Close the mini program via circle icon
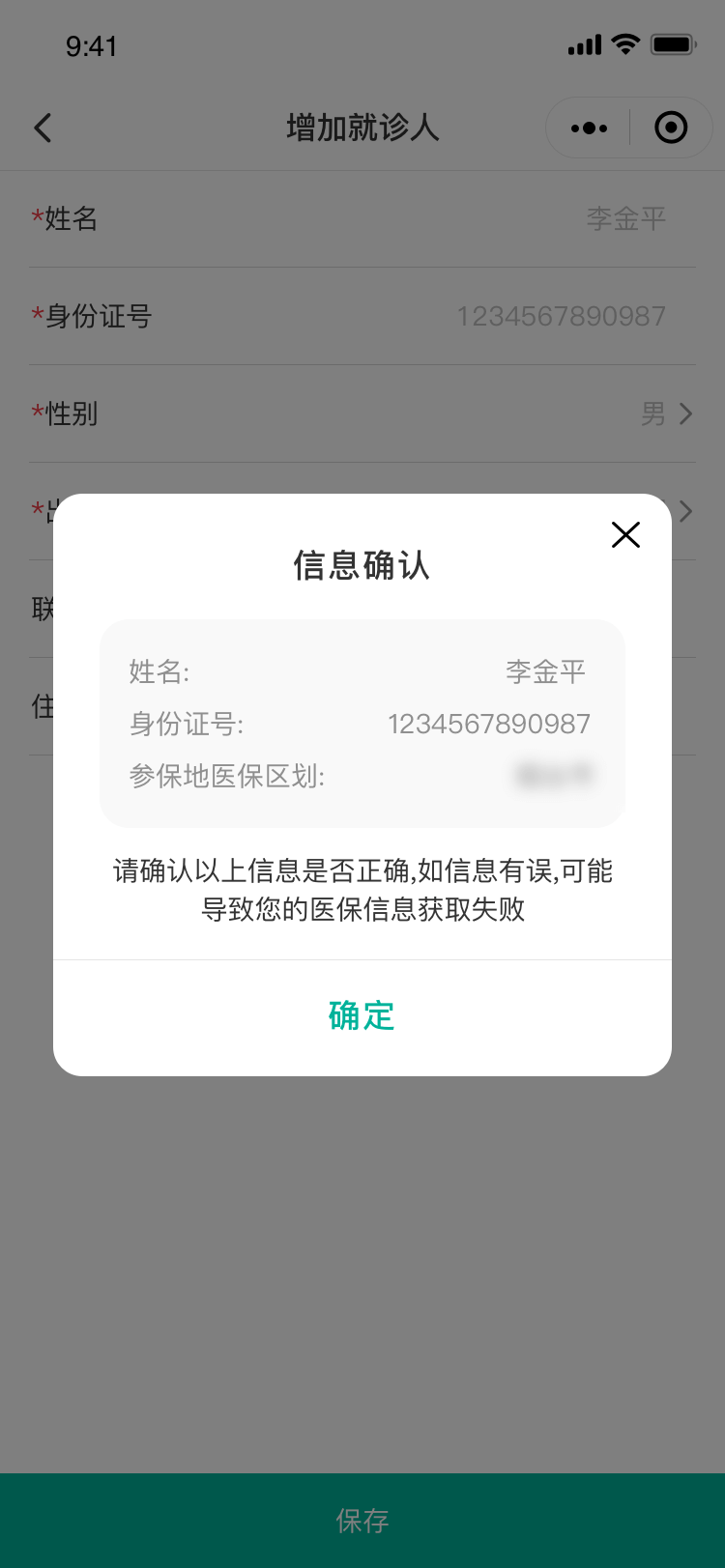Viewport: 725px width, 1568px height. coord(671,128)
